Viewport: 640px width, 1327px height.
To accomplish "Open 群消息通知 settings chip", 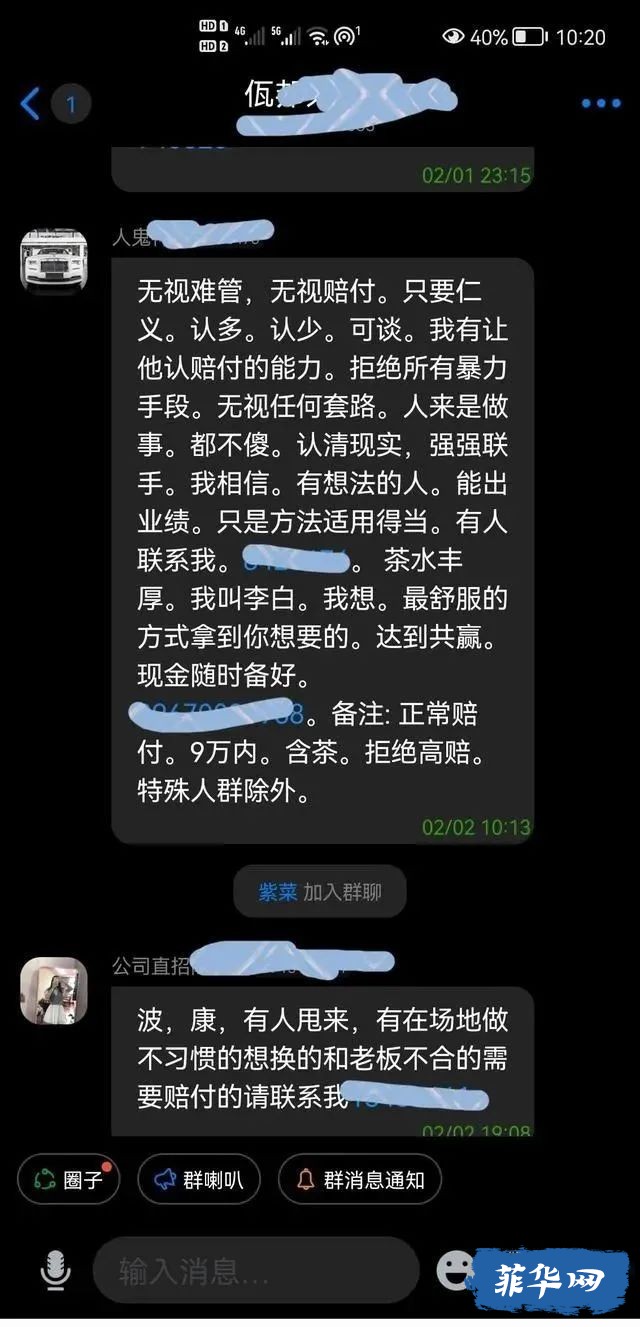I will [360, 1180].
